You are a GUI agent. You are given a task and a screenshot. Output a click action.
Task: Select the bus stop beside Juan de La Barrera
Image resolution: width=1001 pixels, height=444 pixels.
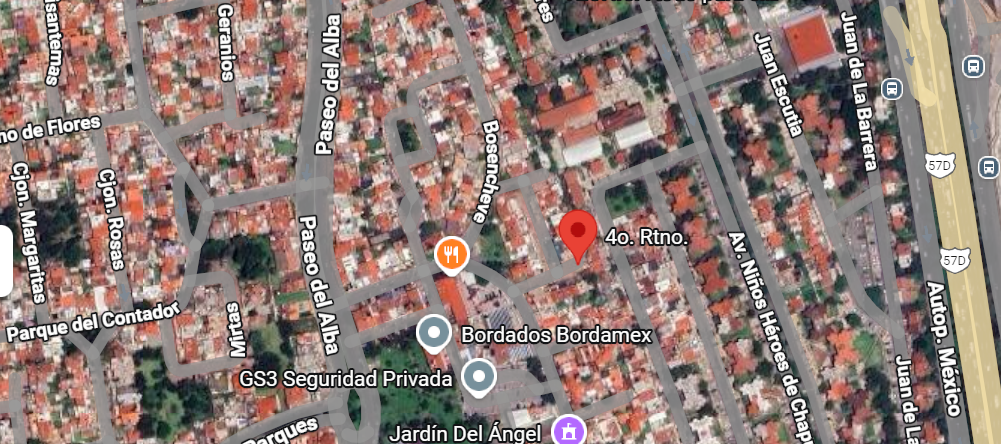pos(892,88)
